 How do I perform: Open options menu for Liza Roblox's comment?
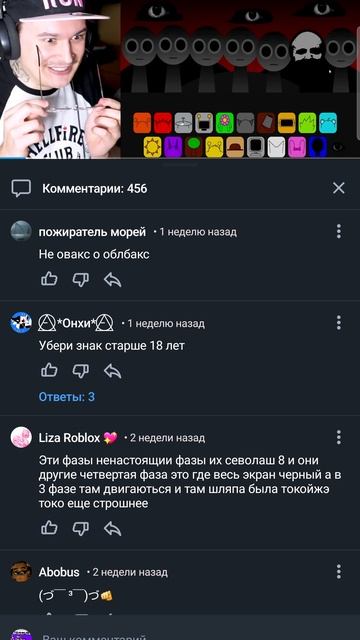coord(338,437)
